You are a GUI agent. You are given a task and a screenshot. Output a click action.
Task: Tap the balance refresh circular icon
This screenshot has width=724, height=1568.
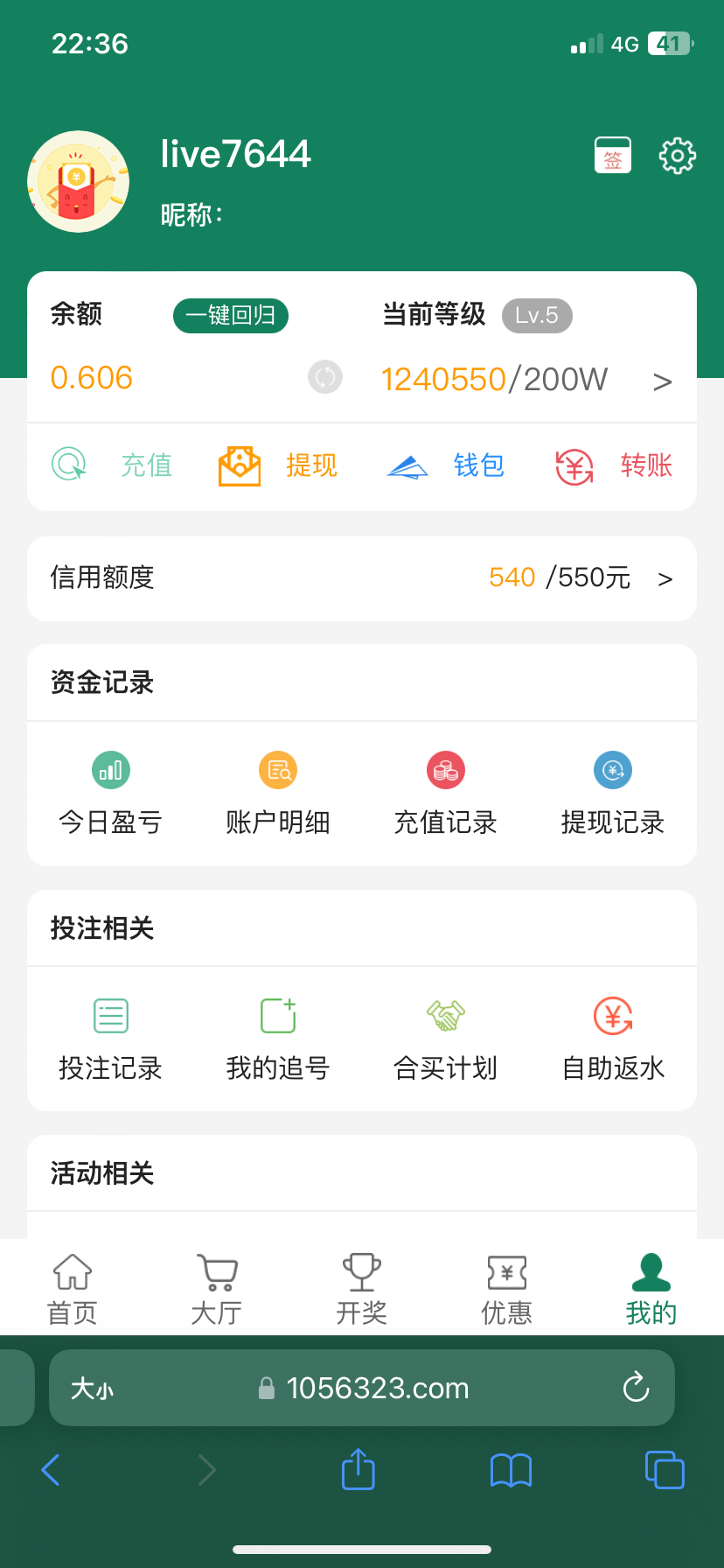[x=324, y=378]
